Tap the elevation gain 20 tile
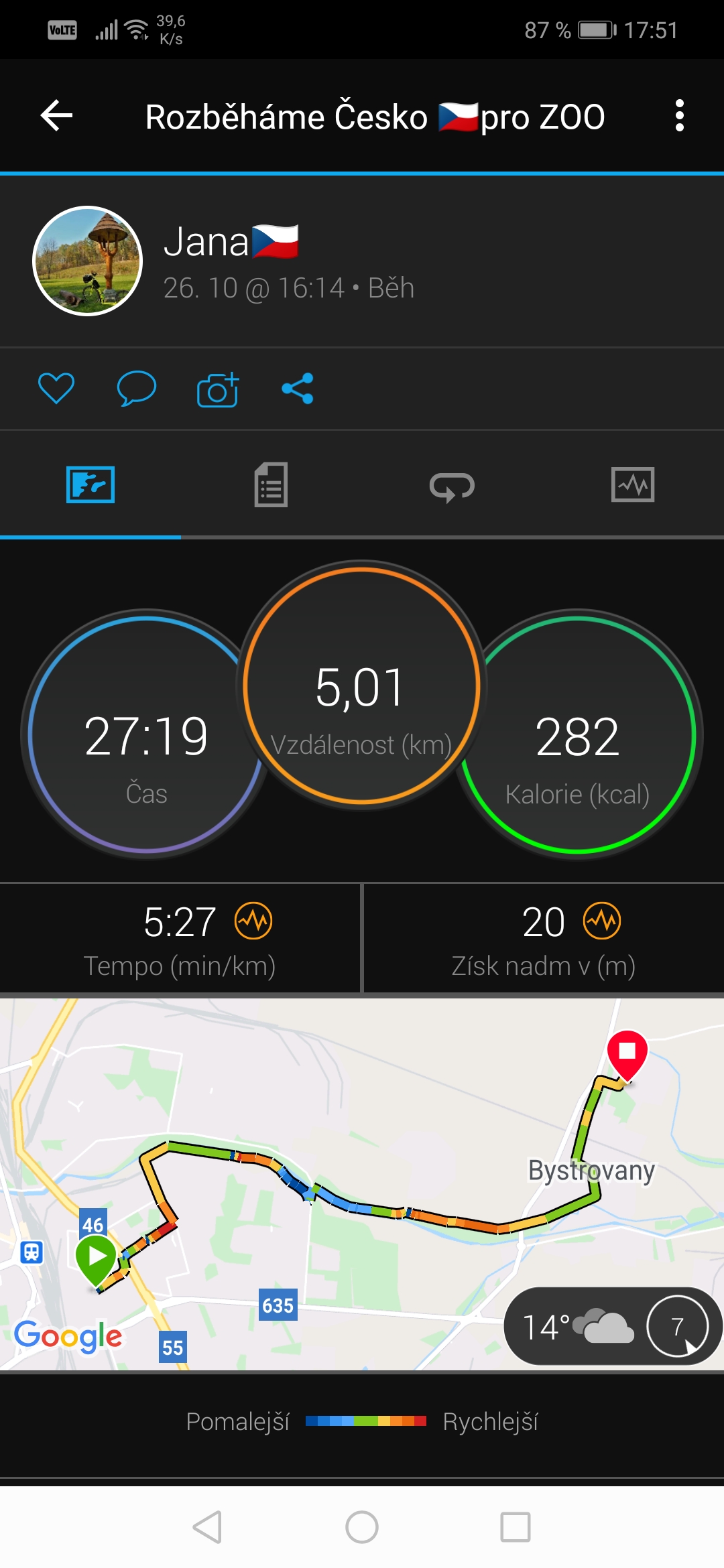The image size is (724, 1568). [x=544, y=939]
